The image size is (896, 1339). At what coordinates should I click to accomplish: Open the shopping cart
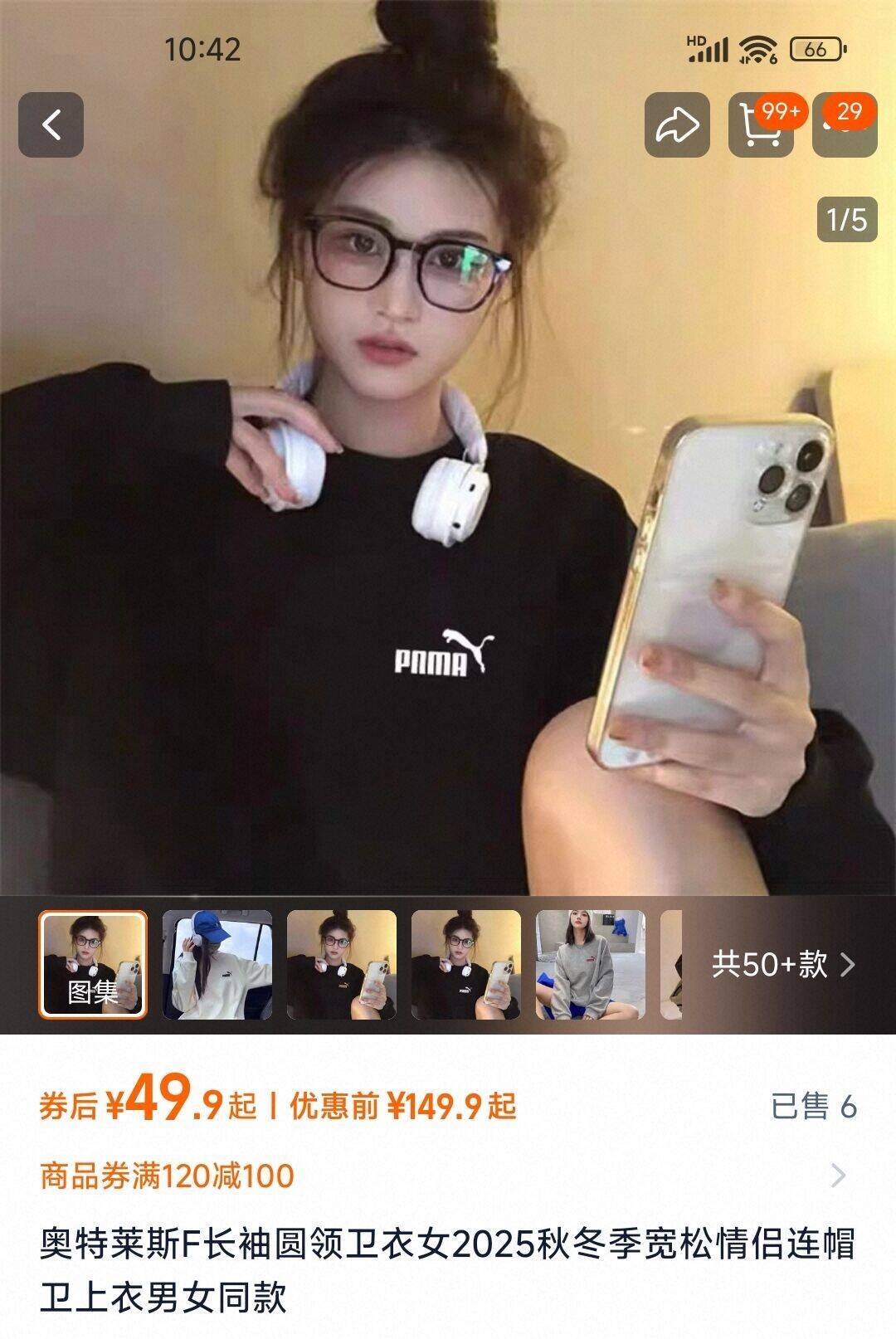[x=760, y=125]
